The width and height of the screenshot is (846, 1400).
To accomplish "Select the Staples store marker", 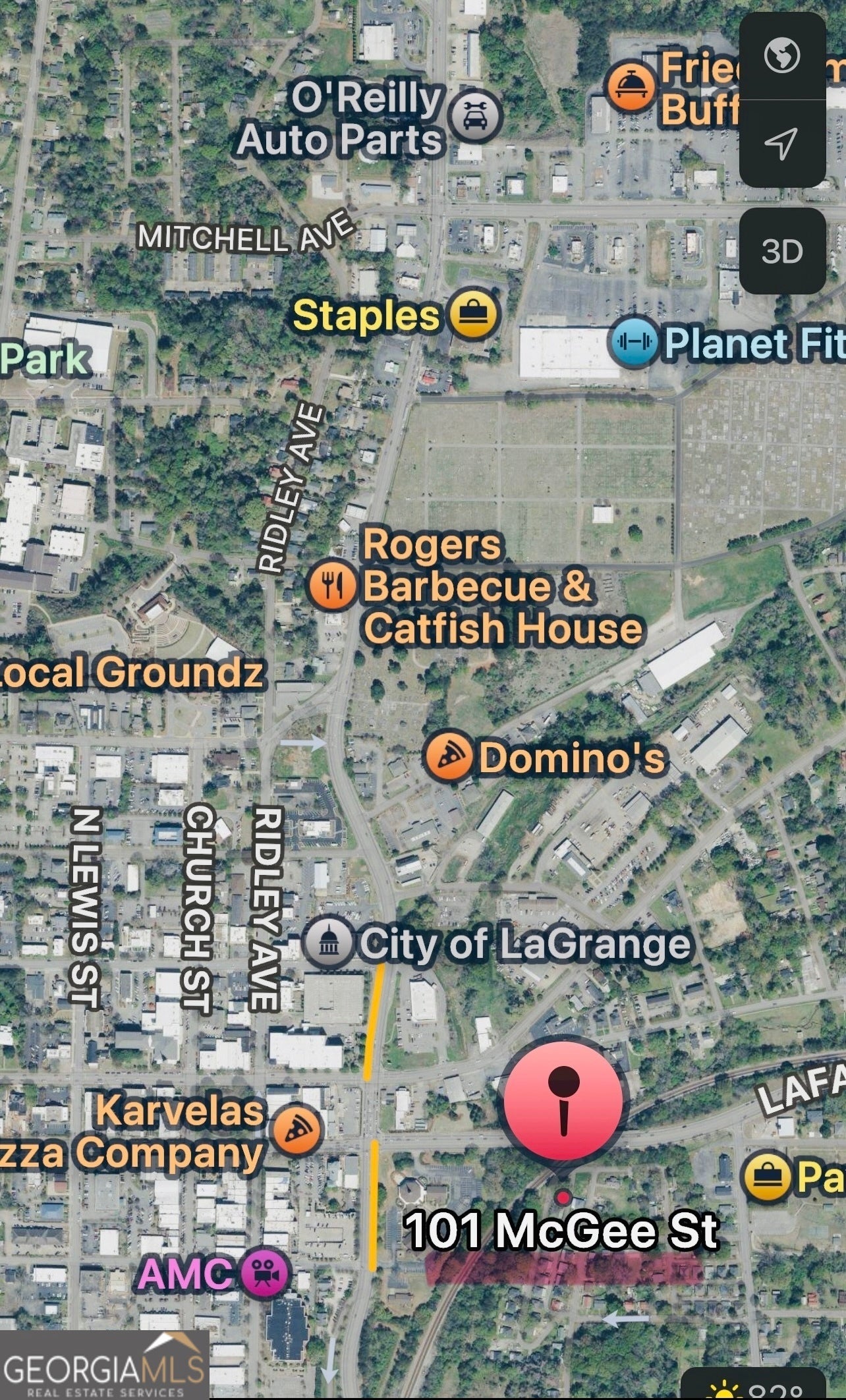I will pos(472,314).
